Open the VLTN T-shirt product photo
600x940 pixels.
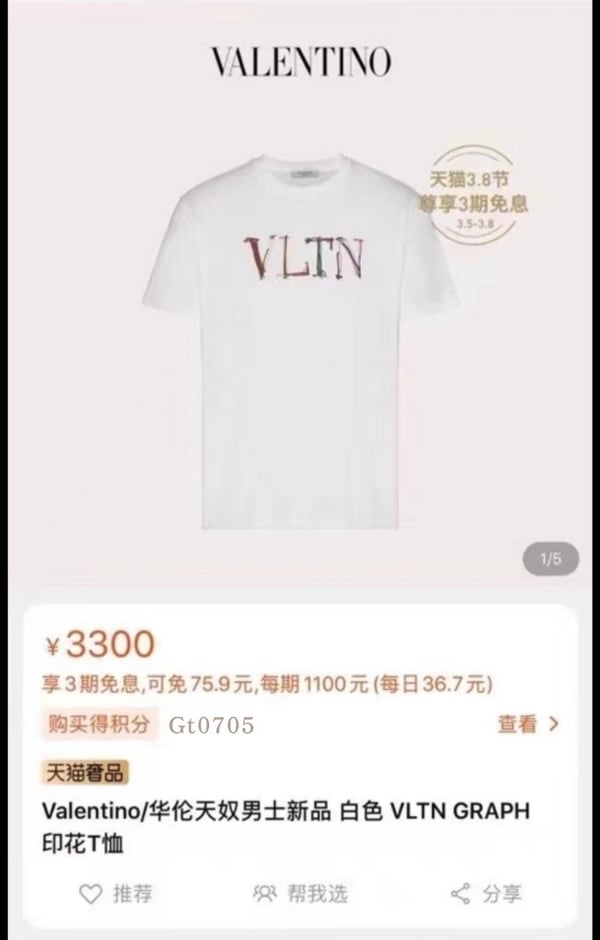point(300,340)
